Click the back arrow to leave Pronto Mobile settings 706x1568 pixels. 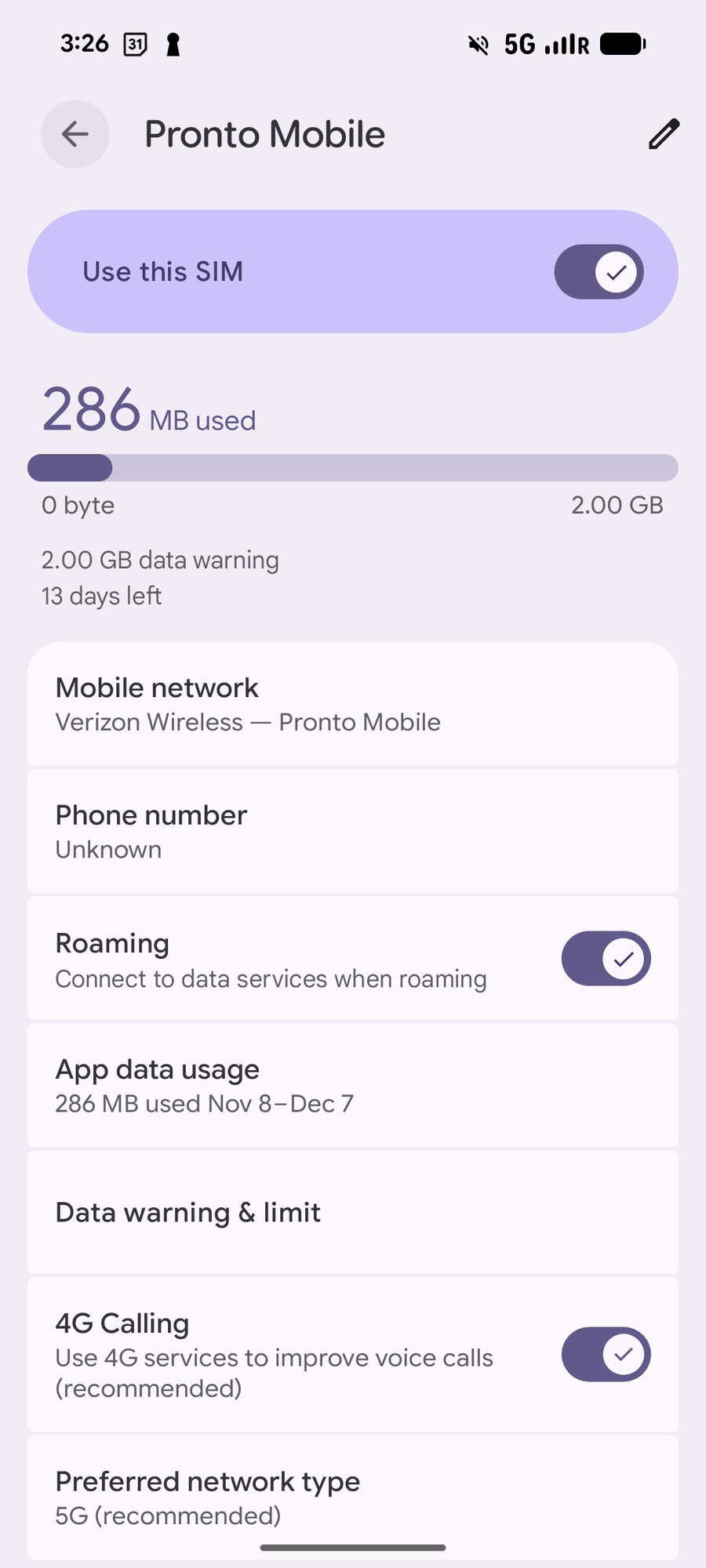click(x=75, y=134)
